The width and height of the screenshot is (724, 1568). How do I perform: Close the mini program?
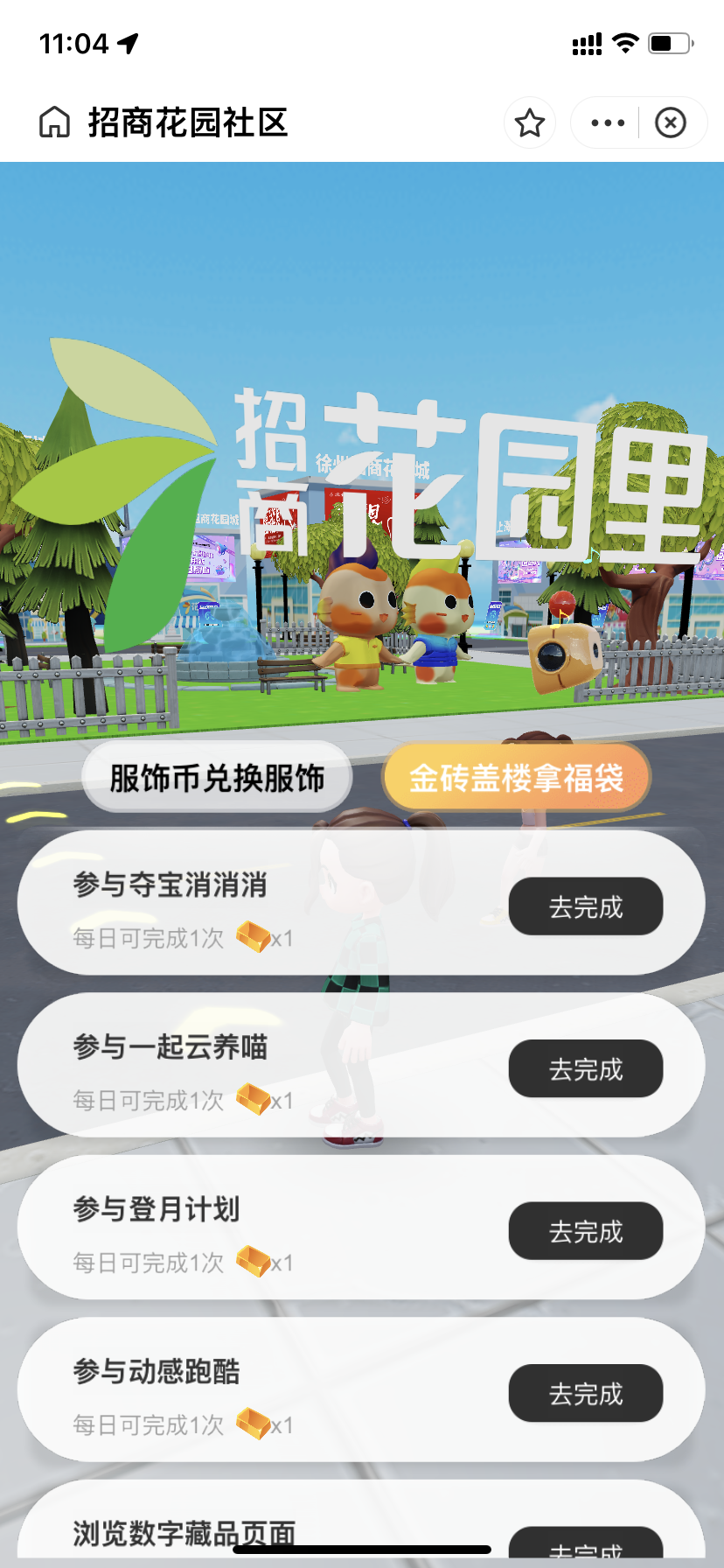point(671,123)
